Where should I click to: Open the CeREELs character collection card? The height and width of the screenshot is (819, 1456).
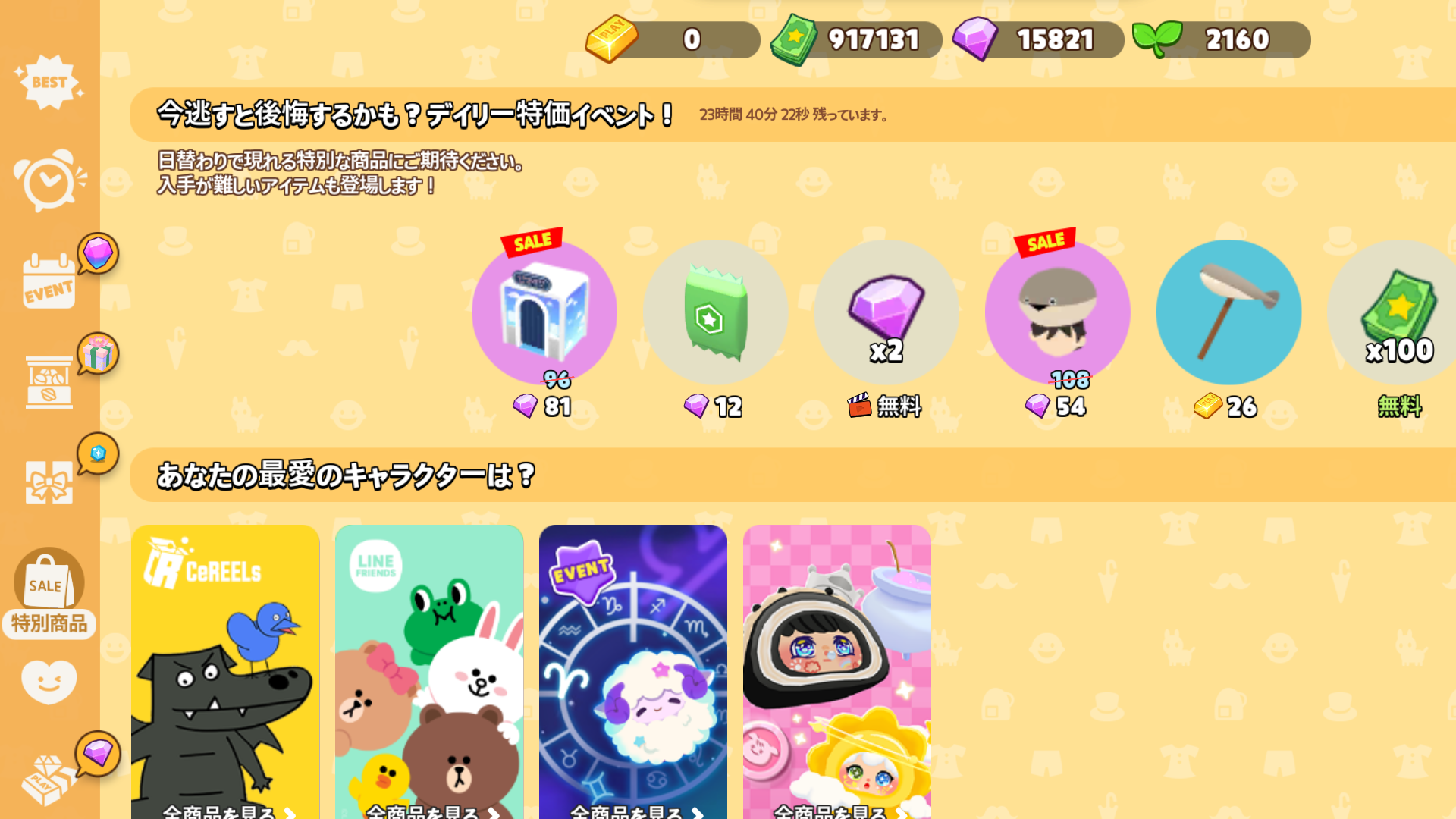[225, 671]
